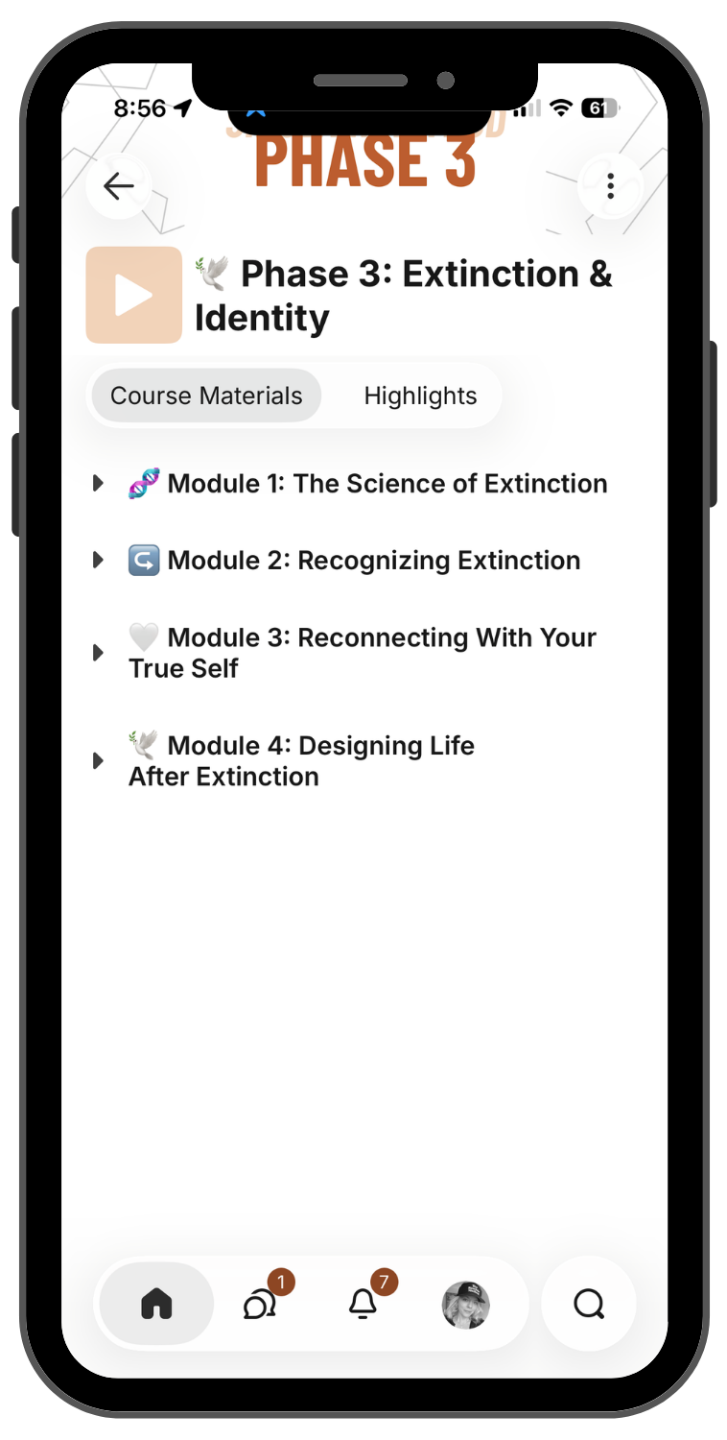Go back with the arrow button
The width and height of the screenshot is (727, 1440).
pyautogui.click(x=118, y=186)
